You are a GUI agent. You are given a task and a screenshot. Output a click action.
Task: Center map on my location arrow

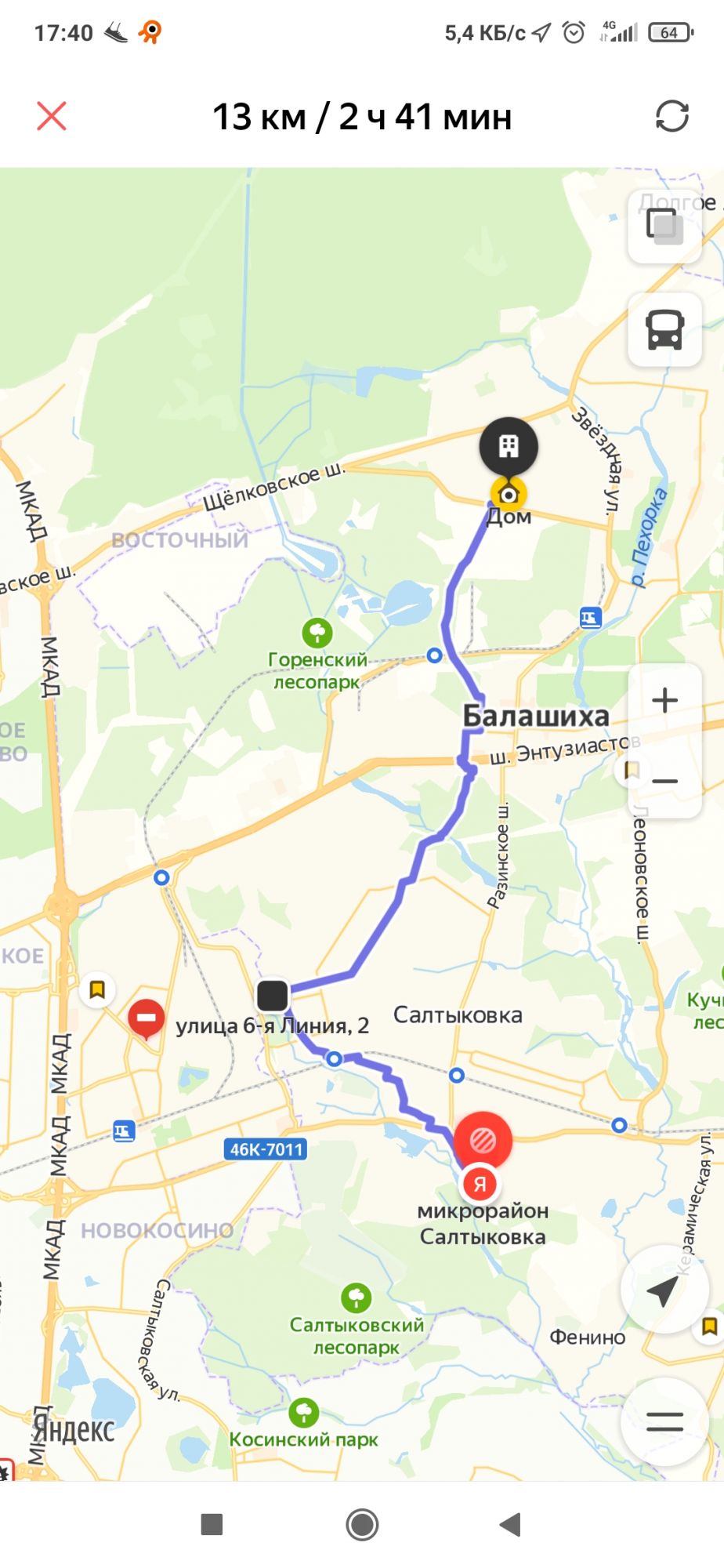[662, 1290]
